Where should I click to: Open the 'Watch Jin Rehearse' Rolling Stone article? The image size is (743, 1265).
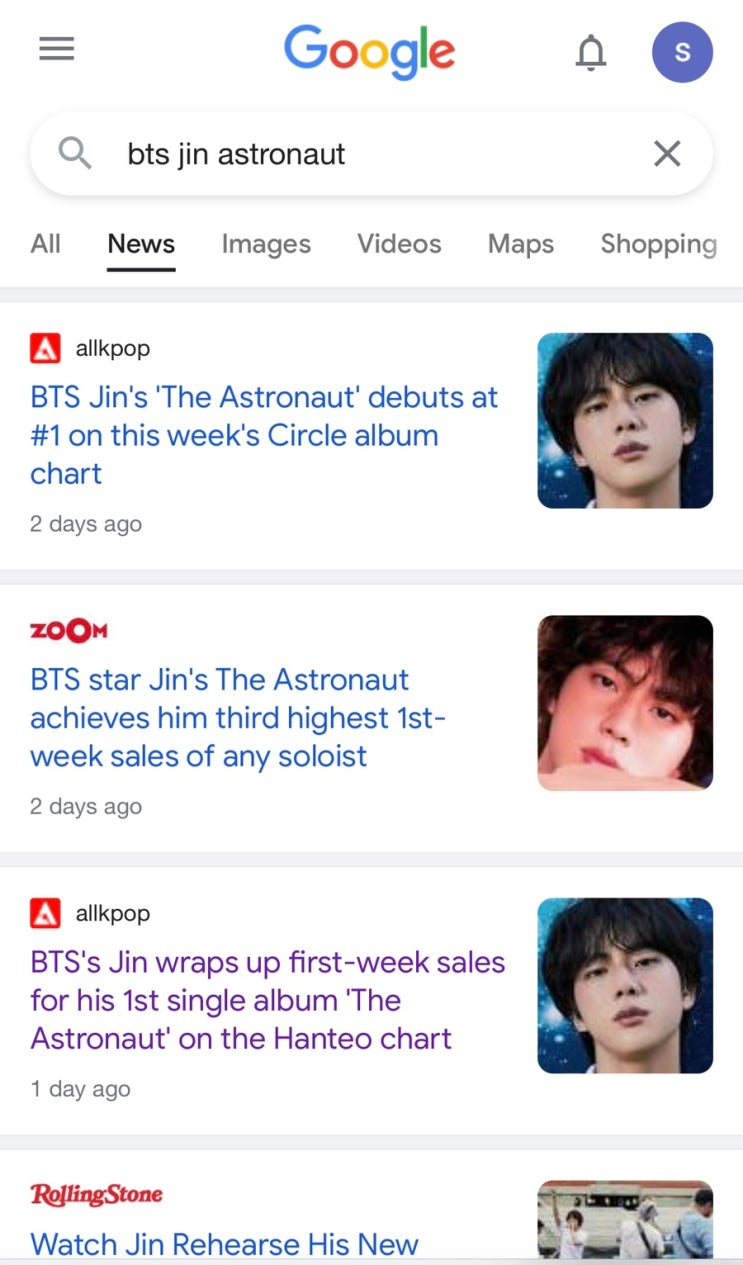223,1244
